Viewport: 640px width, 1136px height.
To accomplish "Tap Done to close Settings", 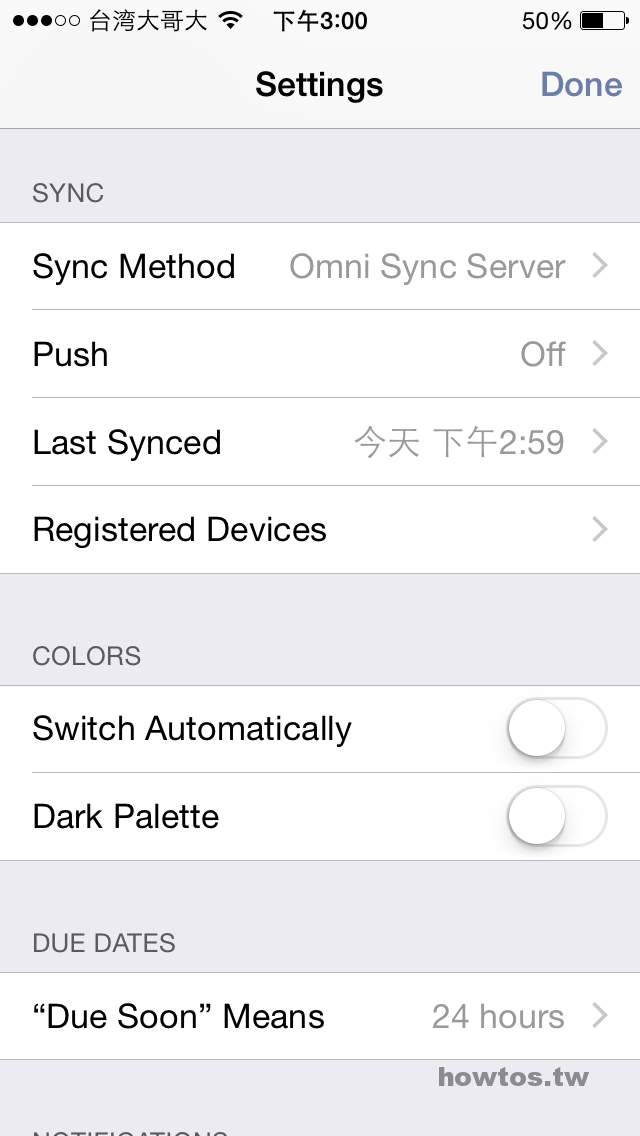I will coord(581,85).
